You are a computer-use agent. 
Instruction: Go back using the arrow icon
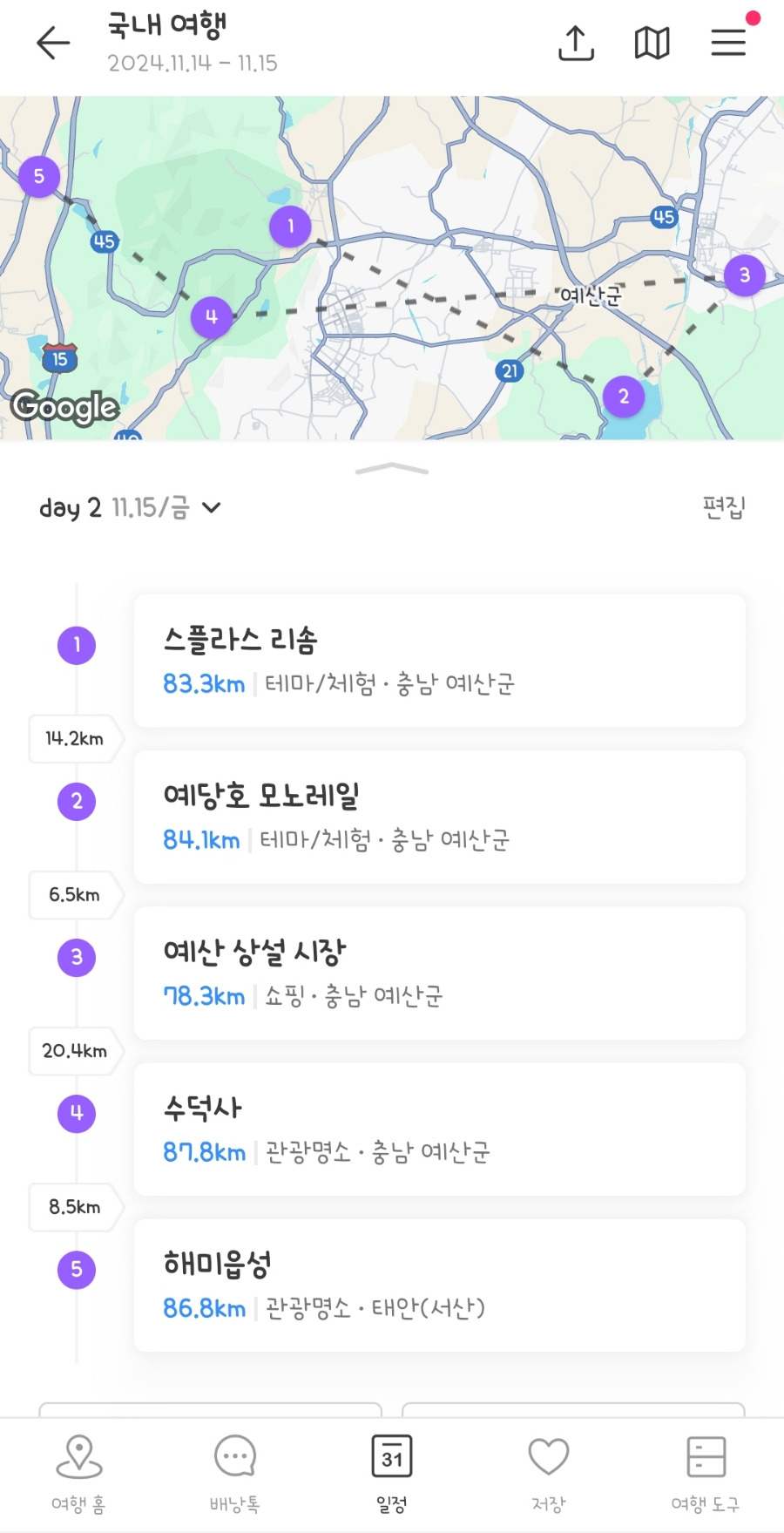(53, 43)
